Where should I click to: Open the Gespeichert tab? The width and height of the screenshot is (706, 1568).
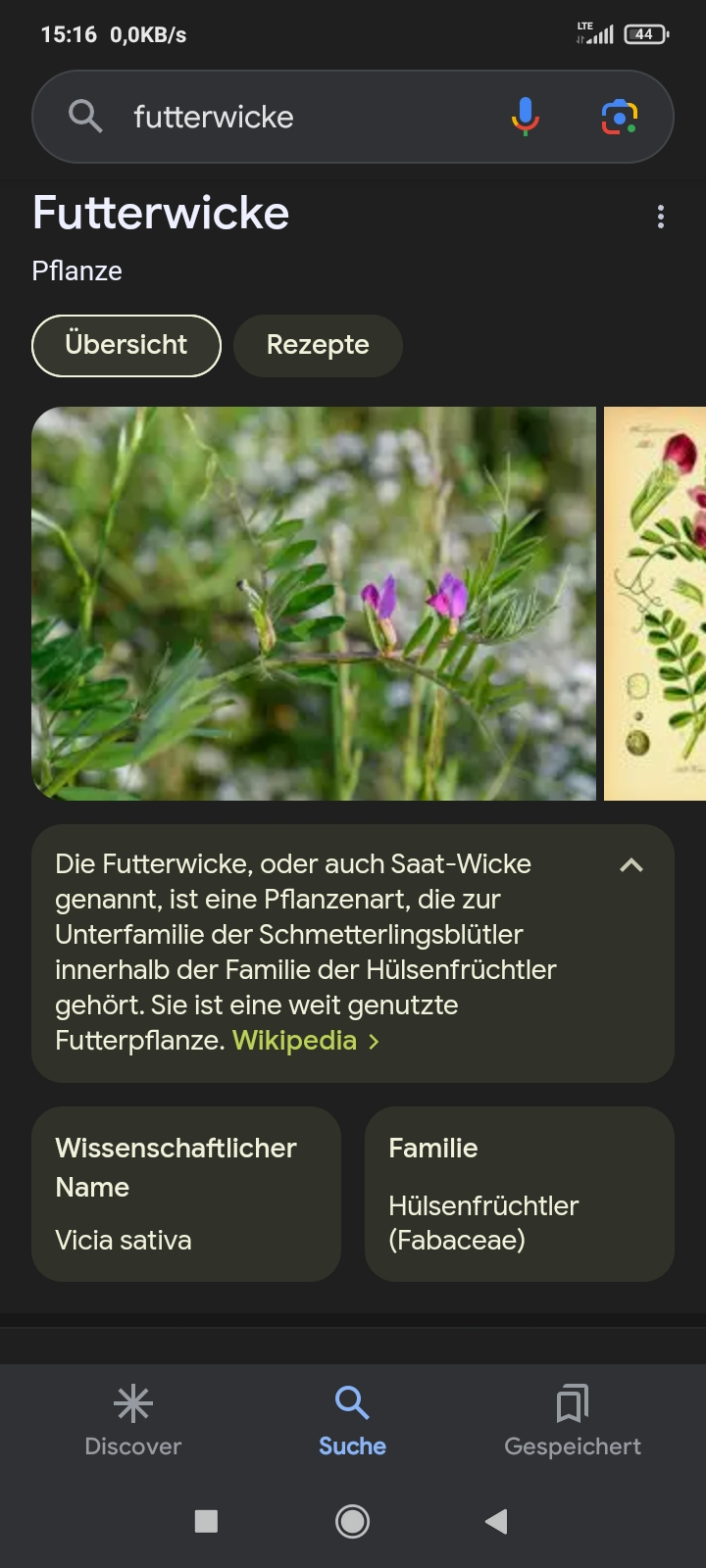(x=573, y=1421)
